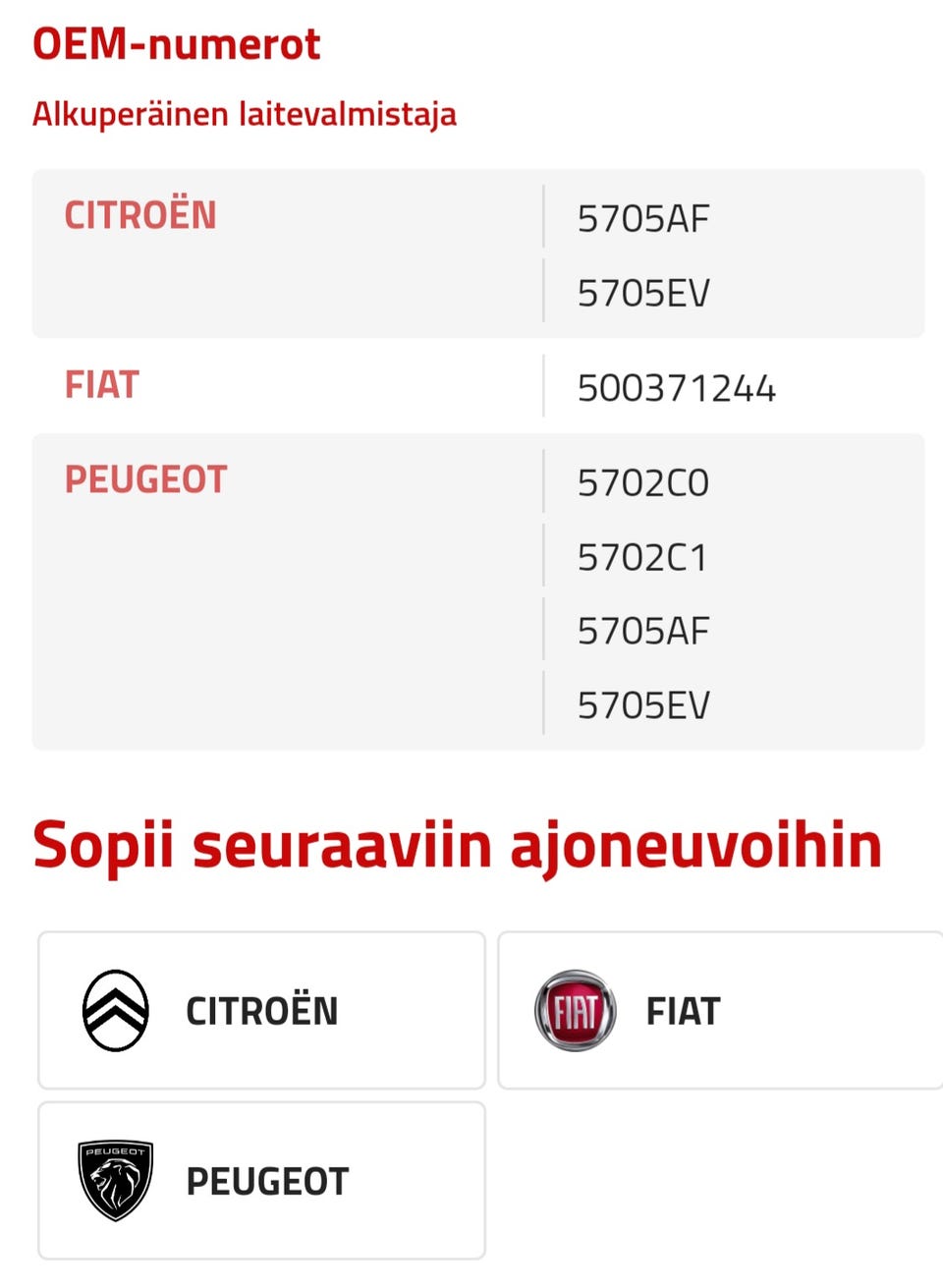943x1288 pixels.
Task: Click Peugeot OEM code 5702C1
Action: click(x=642, y=556)
